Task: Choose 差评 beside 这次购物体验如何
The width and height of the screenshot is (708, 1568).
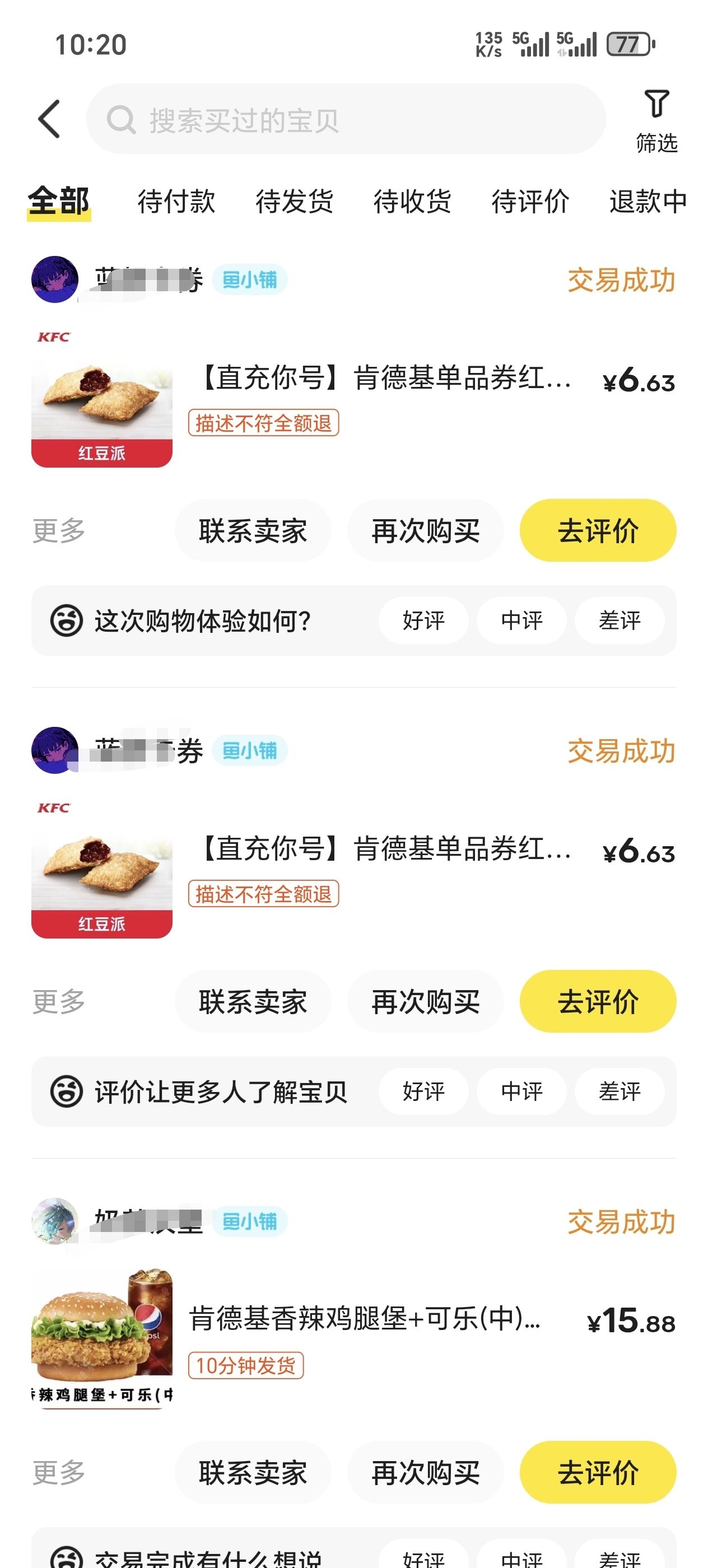Action: (x=619, y=621)
